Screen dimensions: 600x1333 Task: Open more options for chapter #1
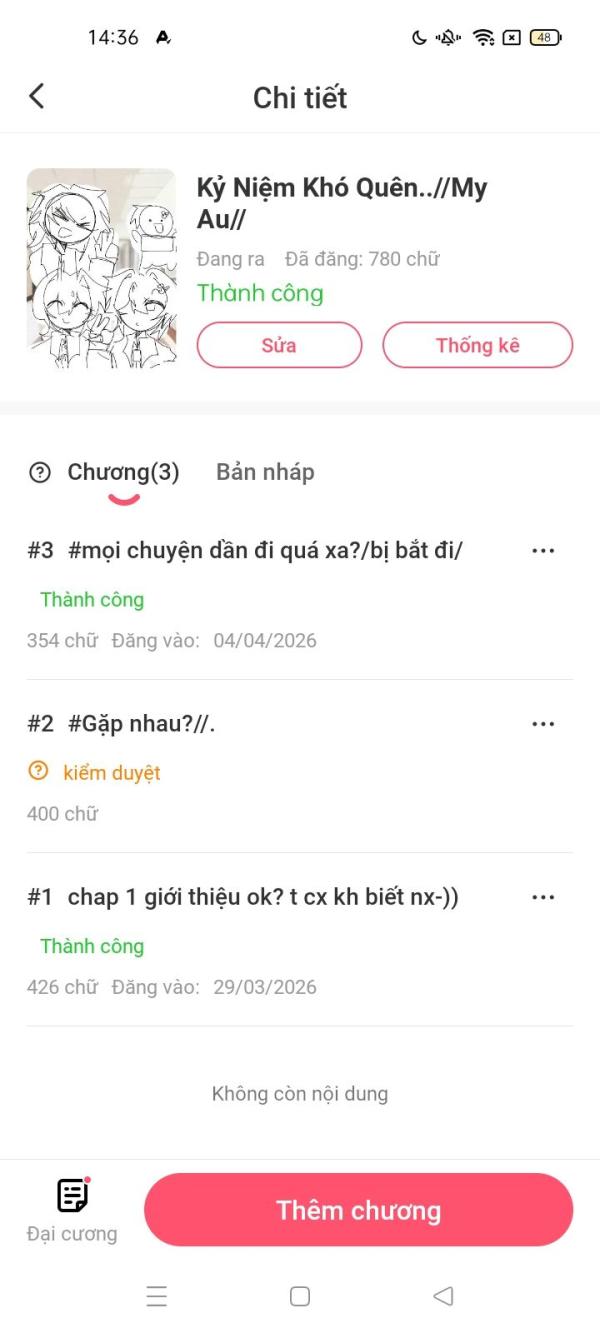[543, 897]
